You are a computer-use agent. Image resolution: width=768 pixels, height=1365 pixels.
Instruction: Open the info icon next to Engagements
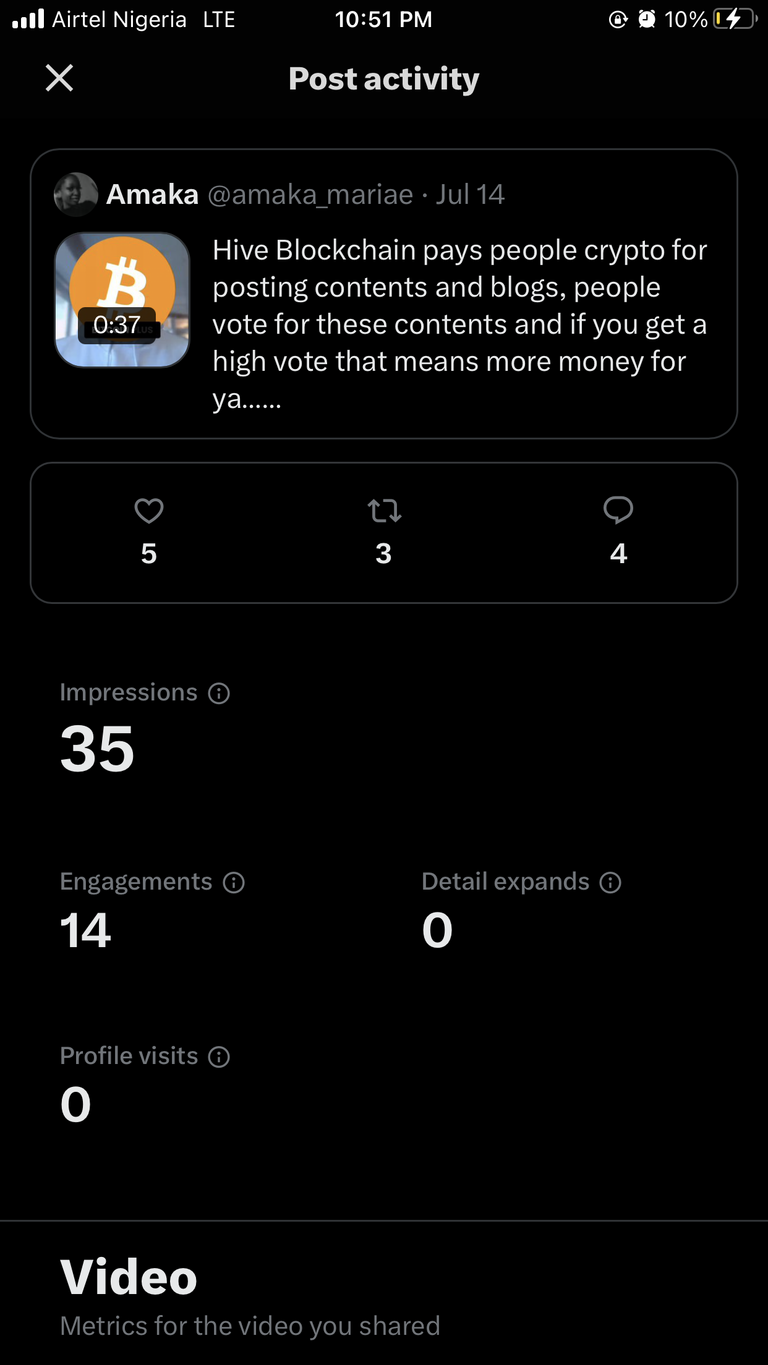pos(234,883)
